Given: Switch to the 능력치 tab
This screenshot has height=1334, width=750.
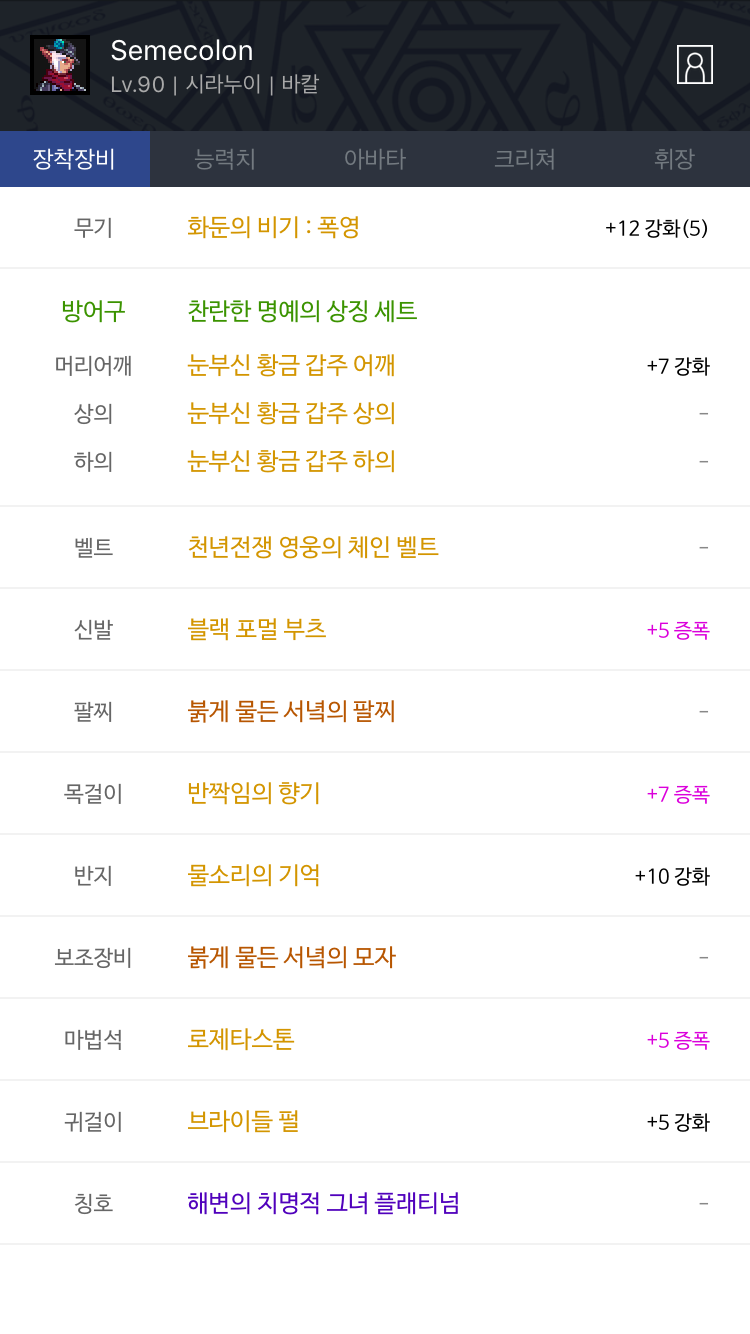Looking at the screenshot, I should click(225, 159).
